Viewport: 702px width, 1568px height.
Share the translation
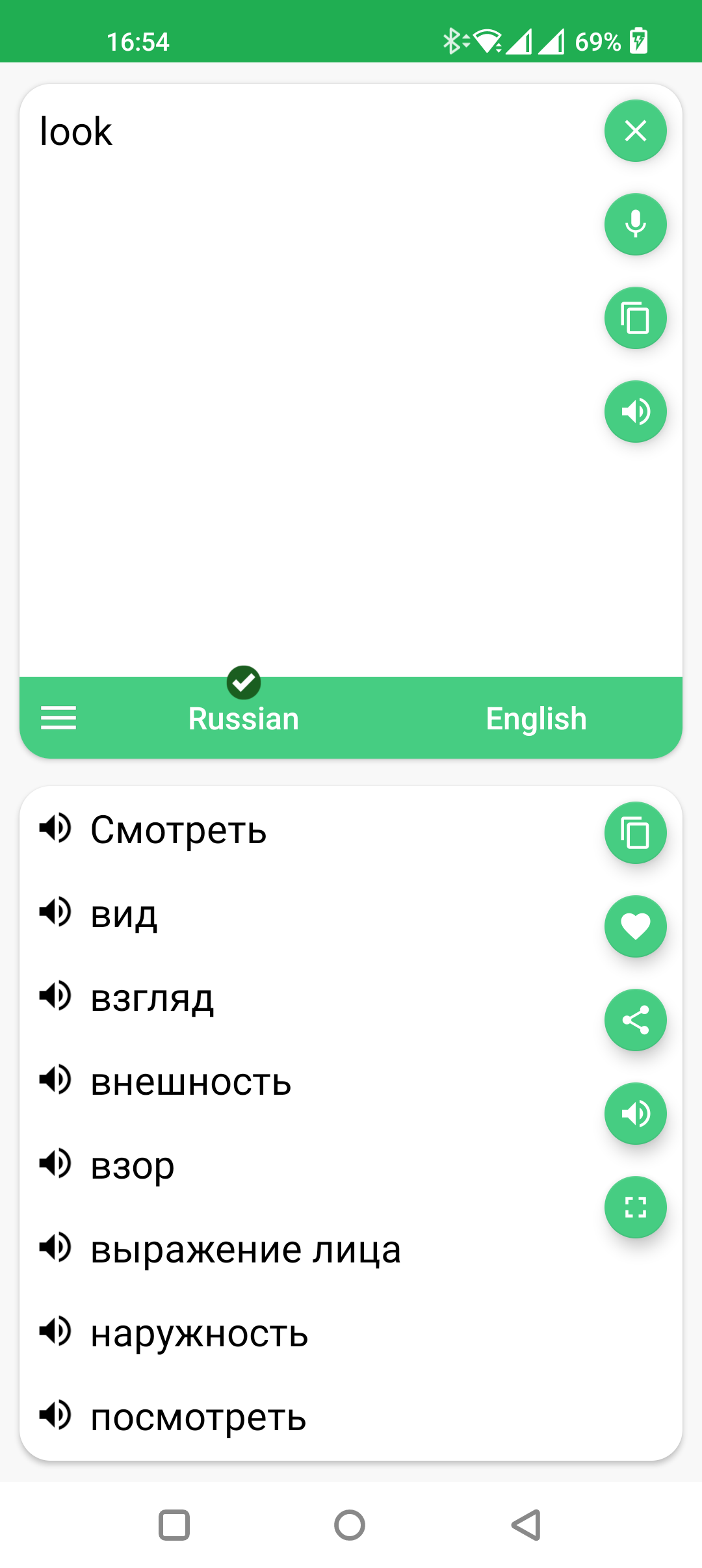click(x=635, y=1020)
